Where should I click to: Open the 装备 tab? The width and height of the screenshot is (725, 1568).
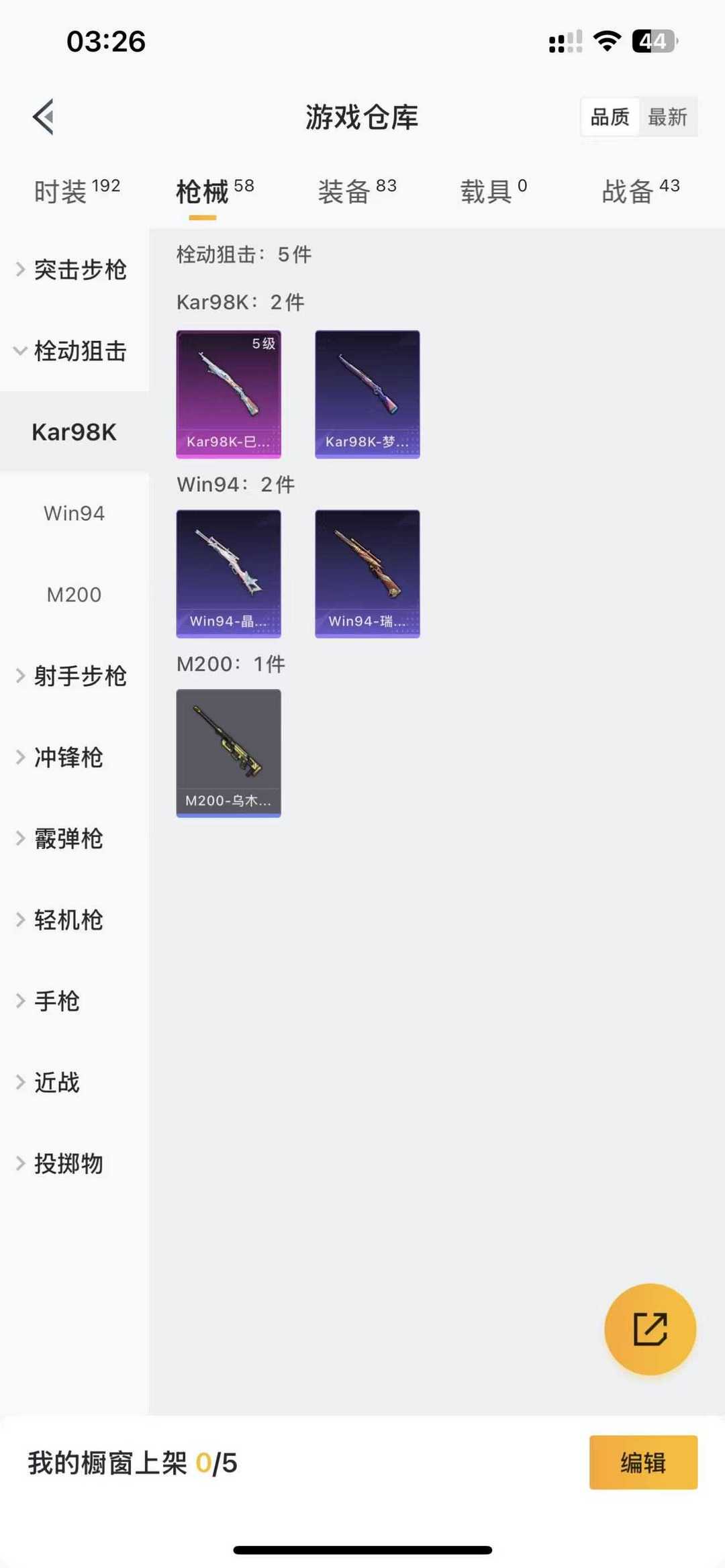[x=356, y=191]
